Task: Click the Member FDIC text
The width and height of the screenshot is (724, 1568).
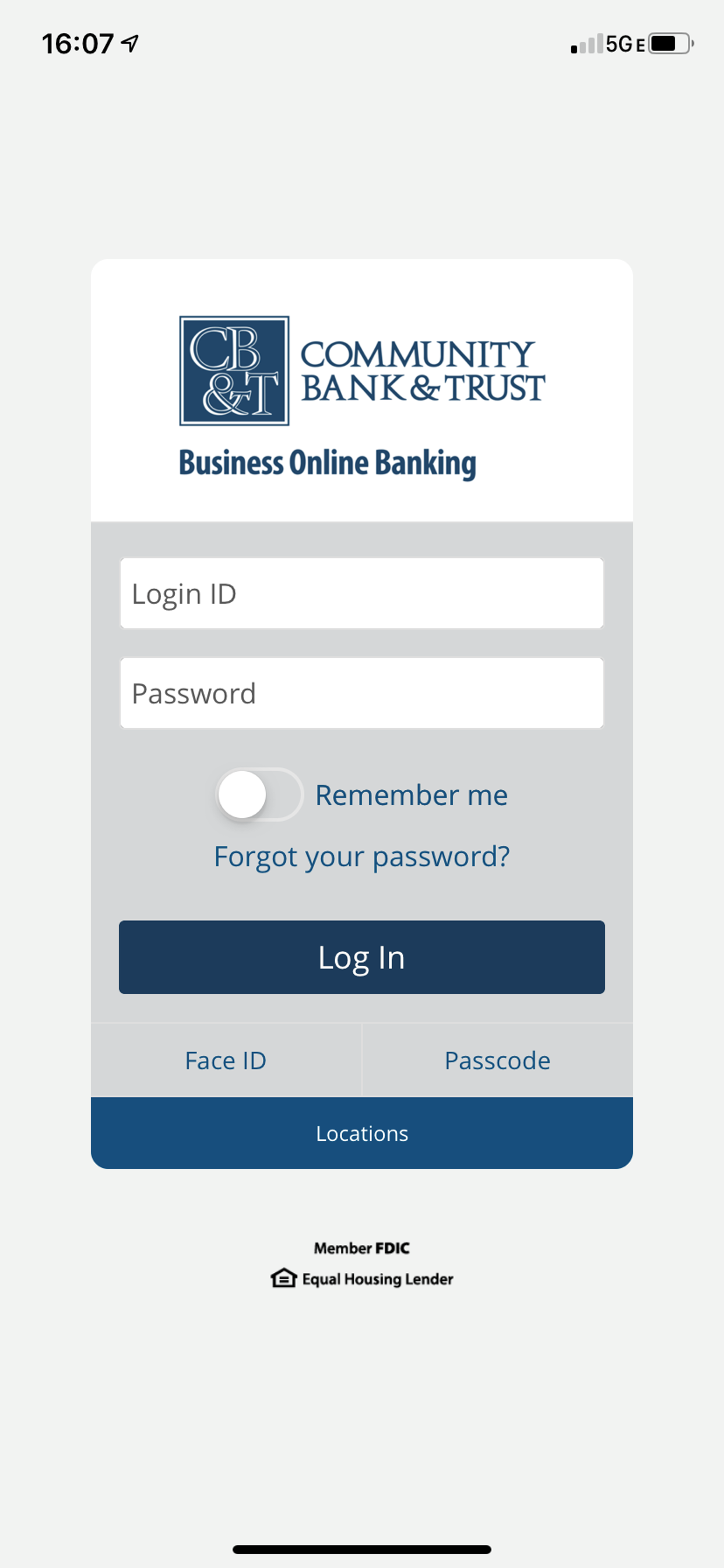Action: (361, 1248)
